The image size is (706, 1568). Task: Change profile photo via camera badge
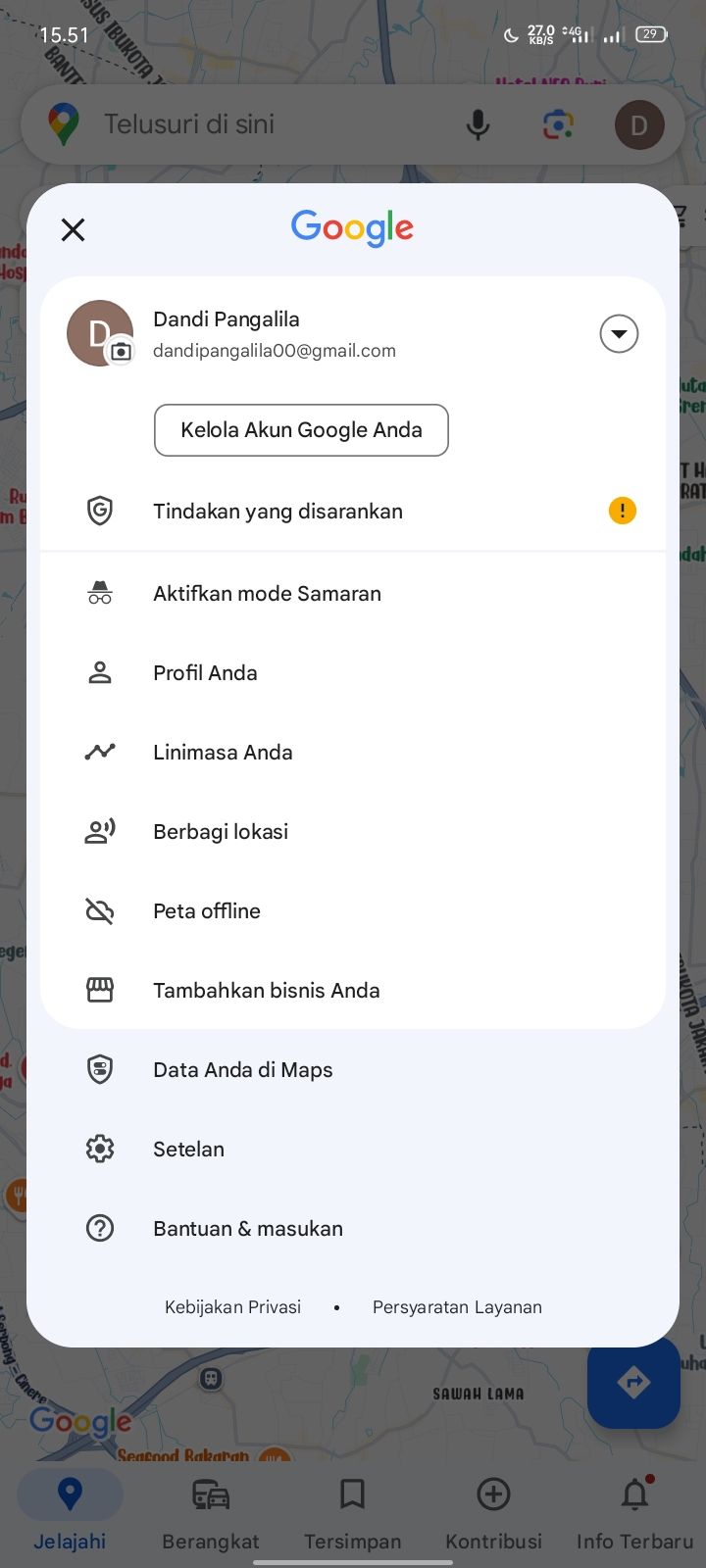121,351
